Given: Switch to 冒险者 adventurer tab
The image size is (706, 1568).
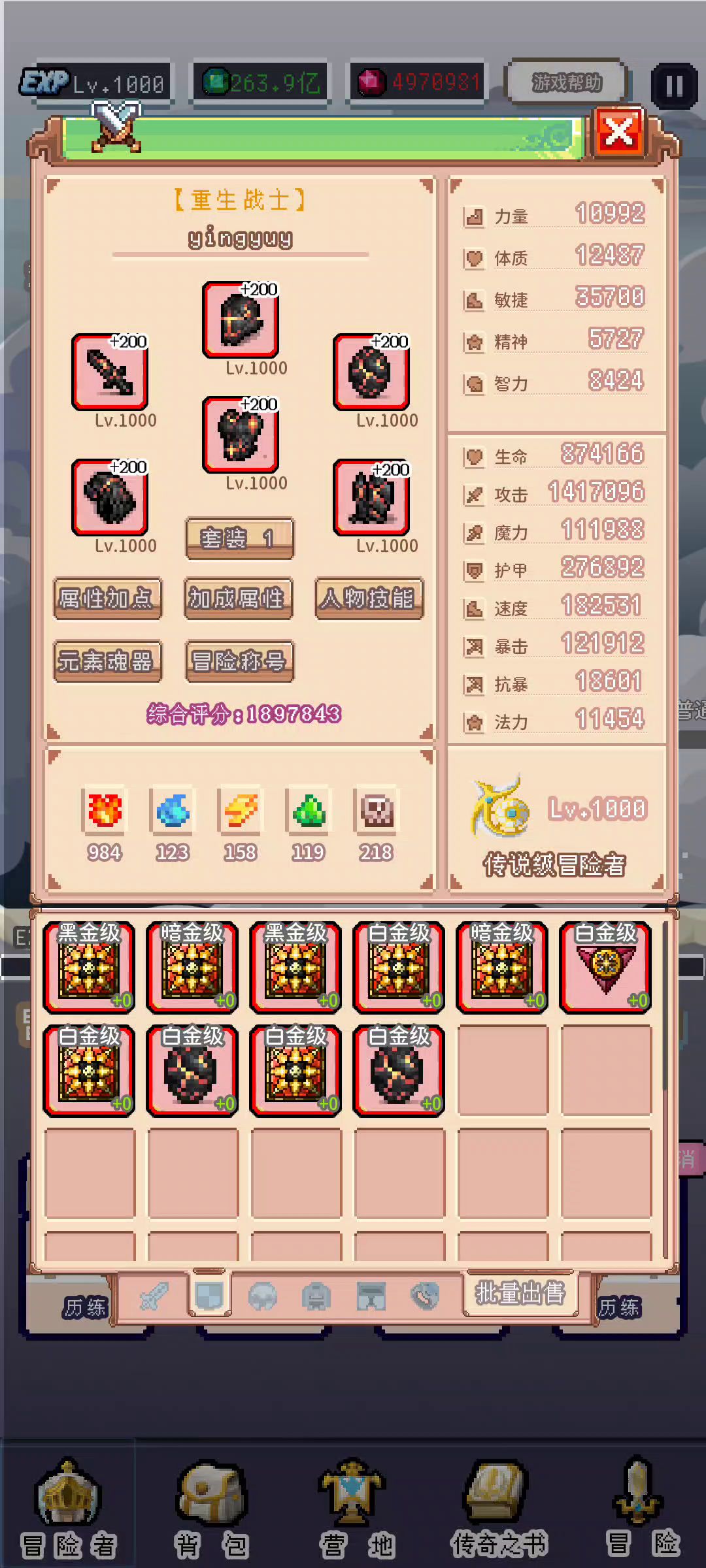Looking at the screenshot, I should click(68, 1511).
